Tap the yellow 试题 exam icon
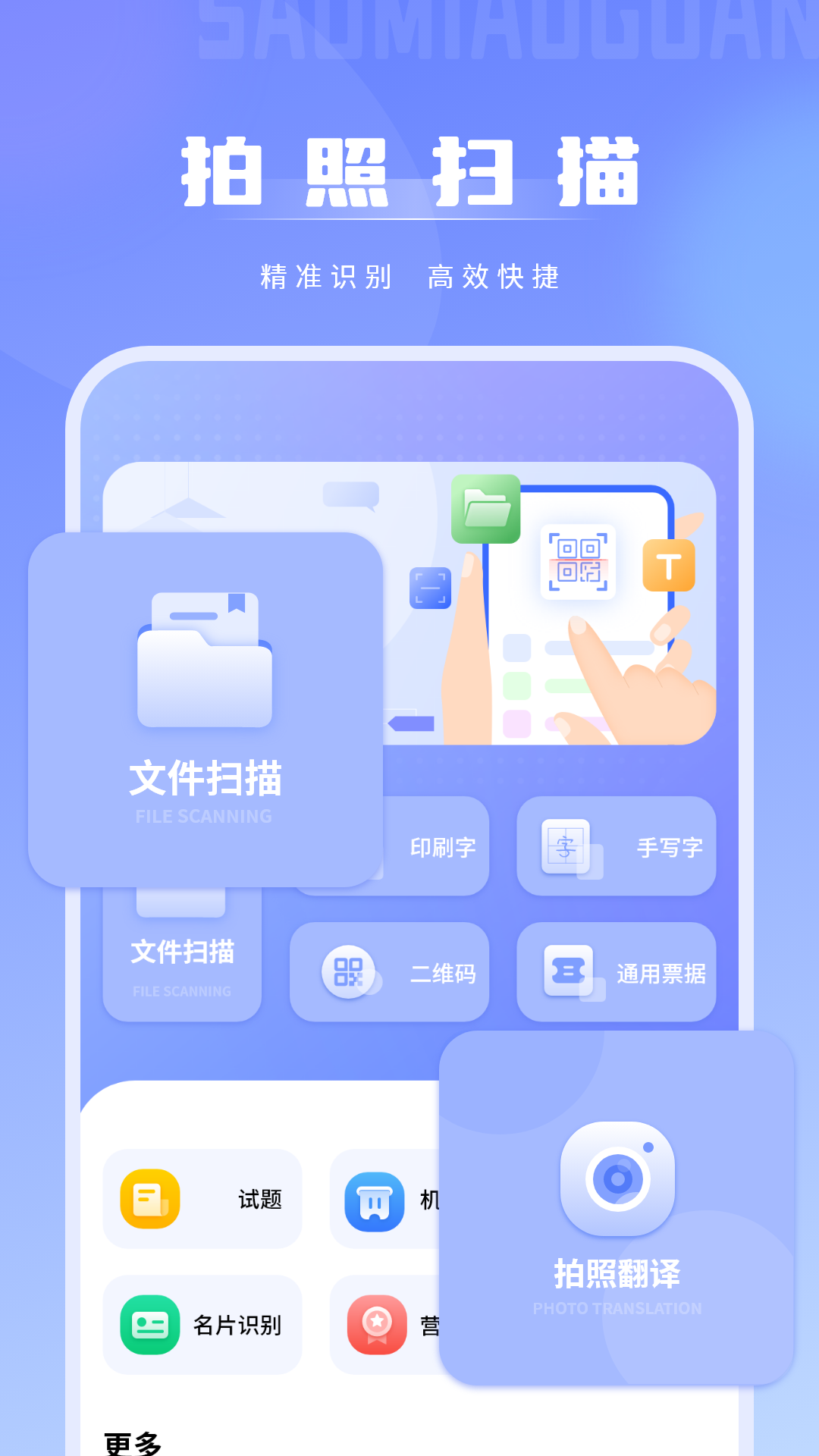Image resolution: width=819 pixels, height=1456 pixels. [149, 1199]
